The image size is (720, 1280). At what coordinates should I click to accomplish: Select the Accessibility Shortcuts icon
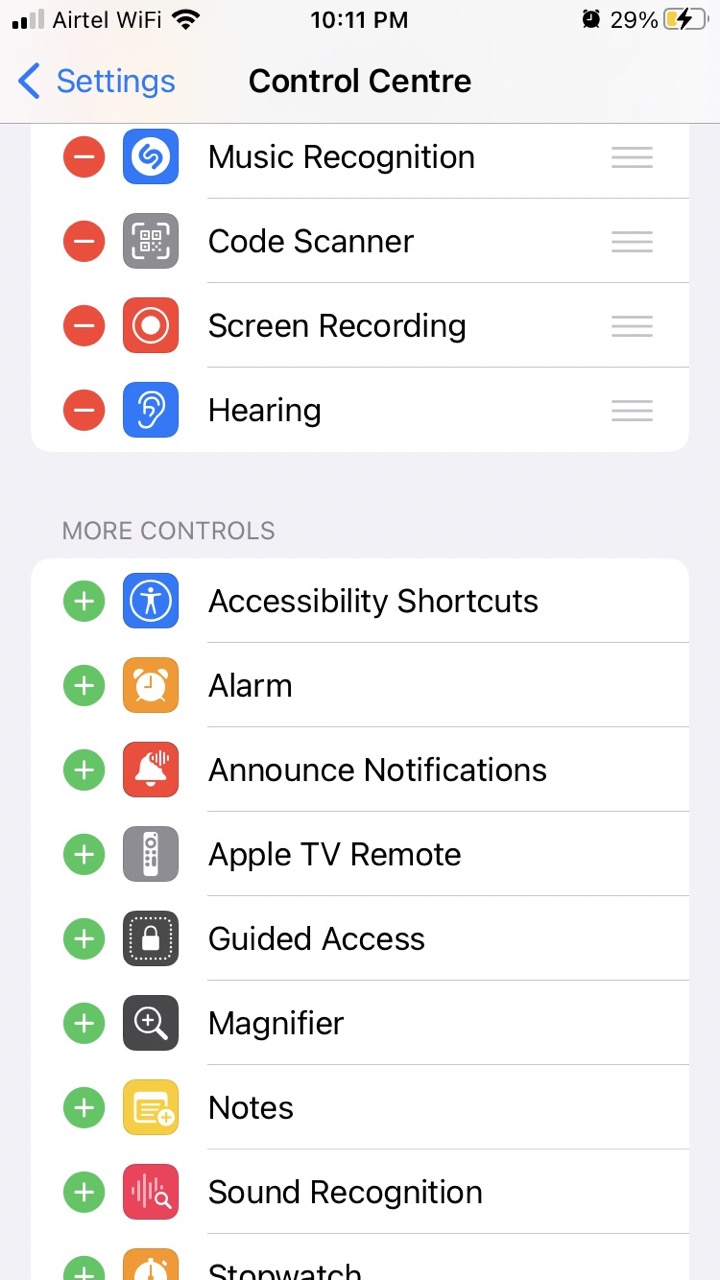[x=151, y=601]
